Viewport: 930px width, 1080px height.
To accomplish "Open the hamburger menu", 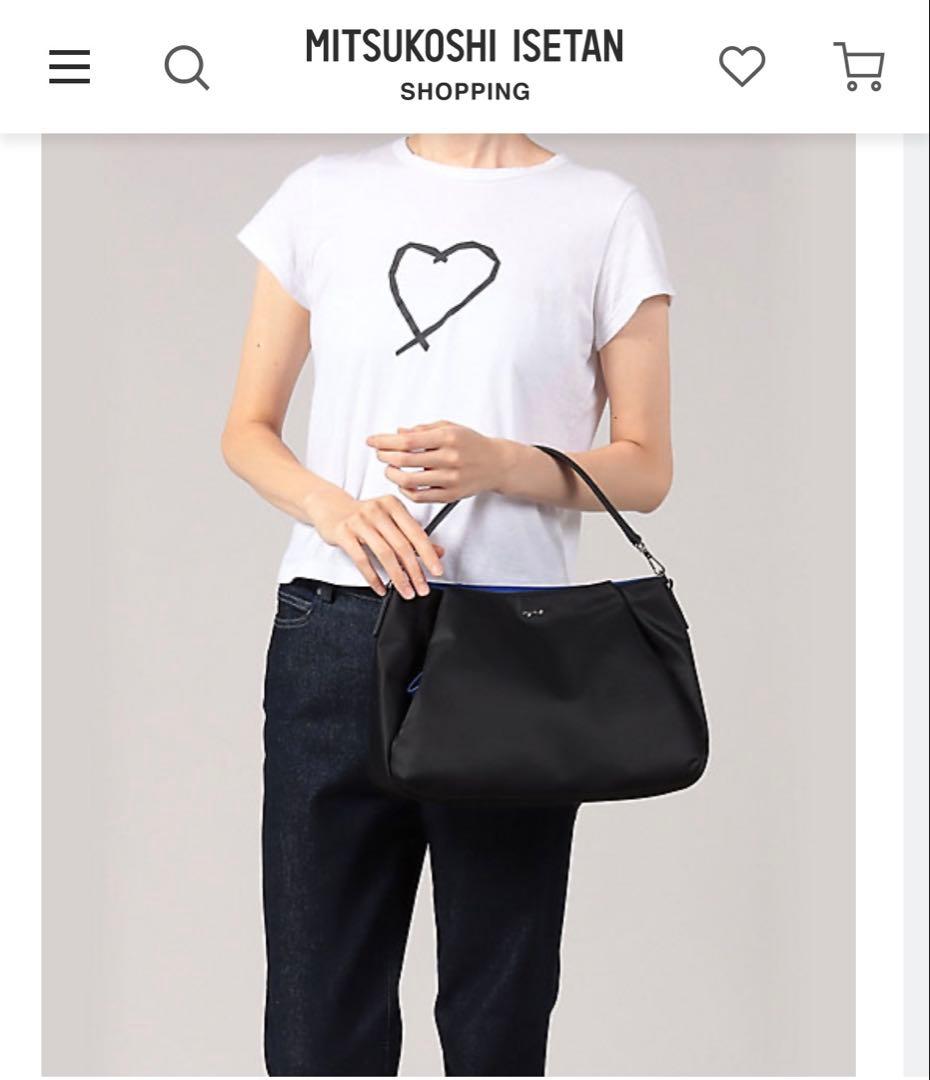I will click(70, 67).
